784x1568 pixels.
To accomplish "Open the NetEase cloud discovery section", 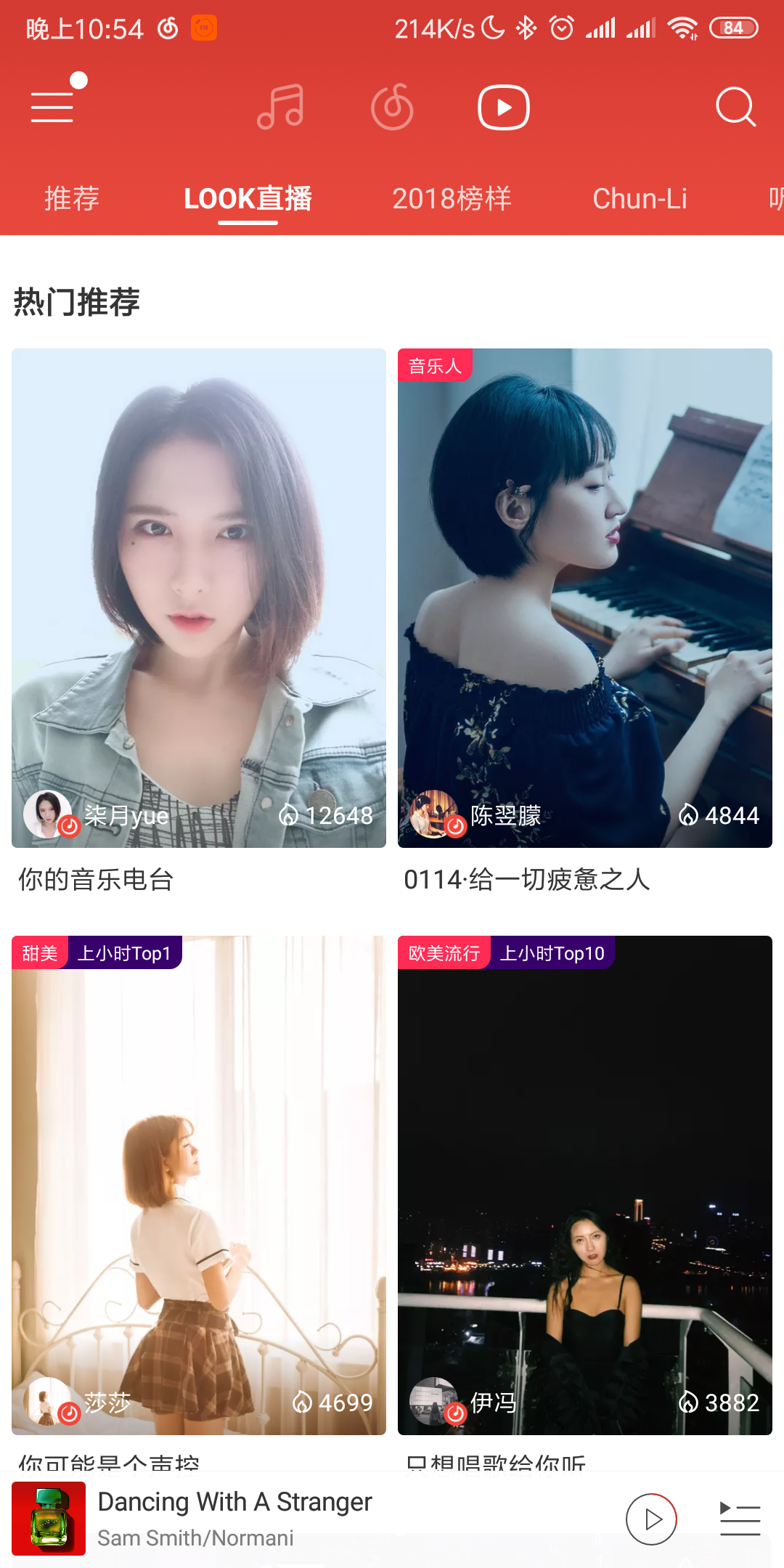I will 392,107.
